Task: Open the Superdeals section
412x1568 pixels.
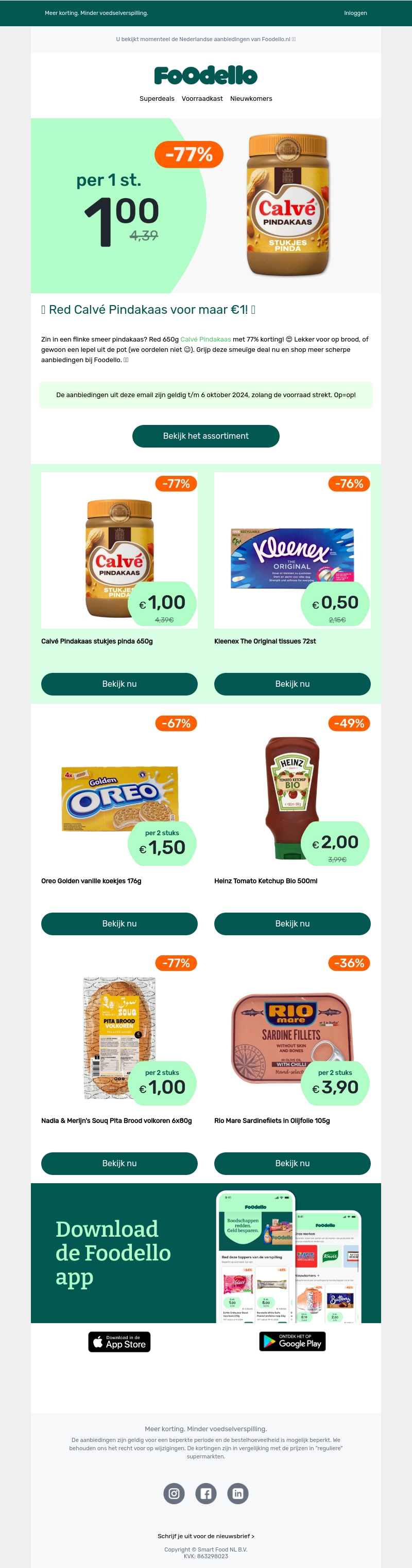Action: pos(157,99)
